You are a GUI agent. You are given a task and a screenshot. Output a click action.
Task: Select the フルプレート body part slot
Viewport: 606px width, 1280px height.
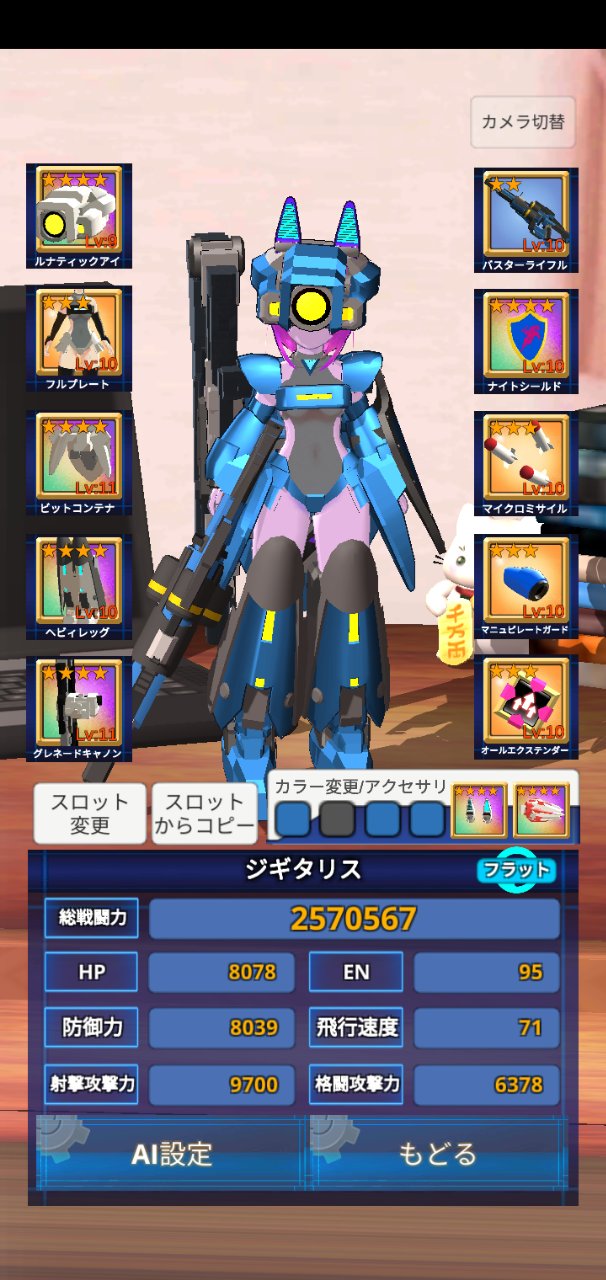point(79,340)
